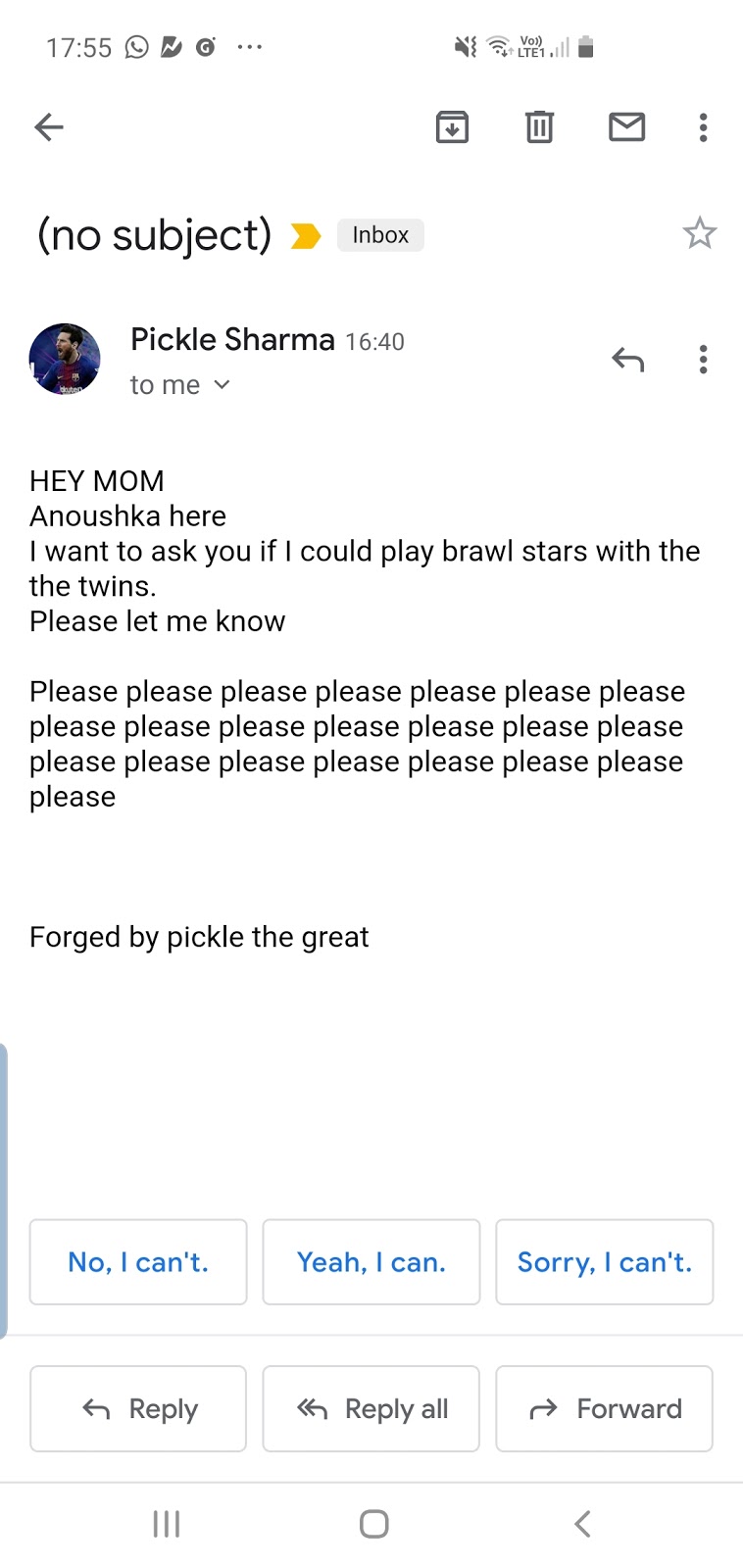Open recent apps from navigation bar
This screenshot has width=743, height=1568.
[x=167, y=1524]
